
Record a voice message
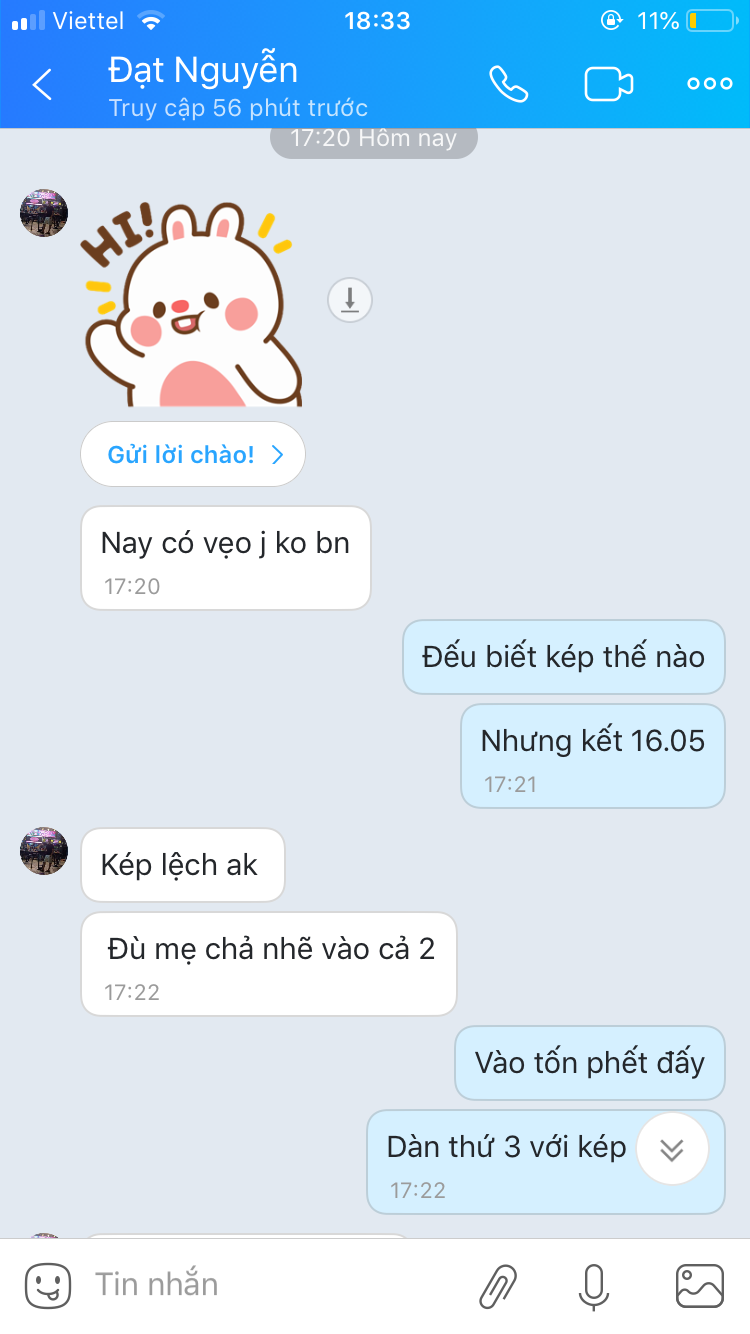(x=594, y=1285)
